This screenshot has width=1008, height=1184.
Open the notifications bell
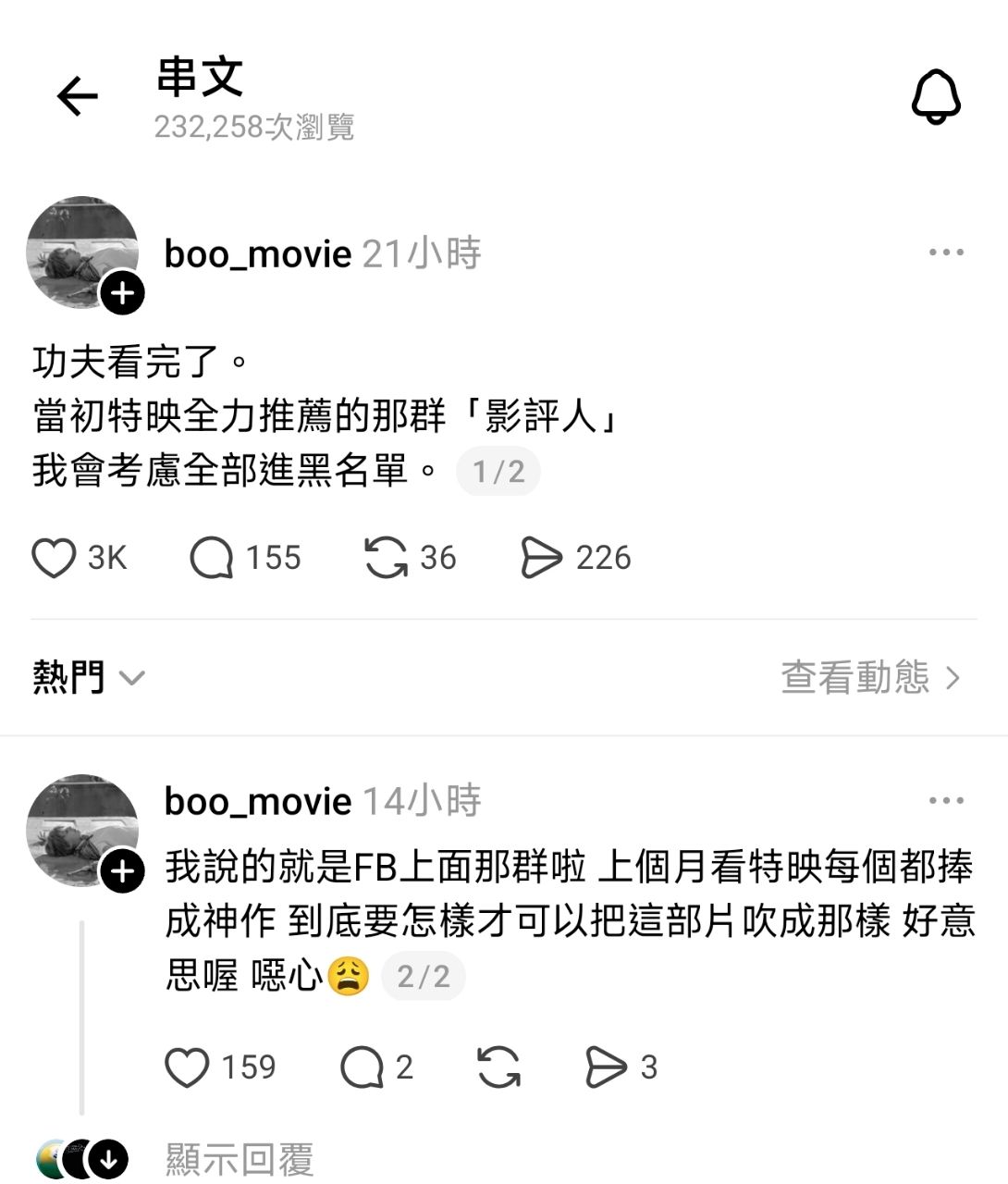click(x=936, y=96)
